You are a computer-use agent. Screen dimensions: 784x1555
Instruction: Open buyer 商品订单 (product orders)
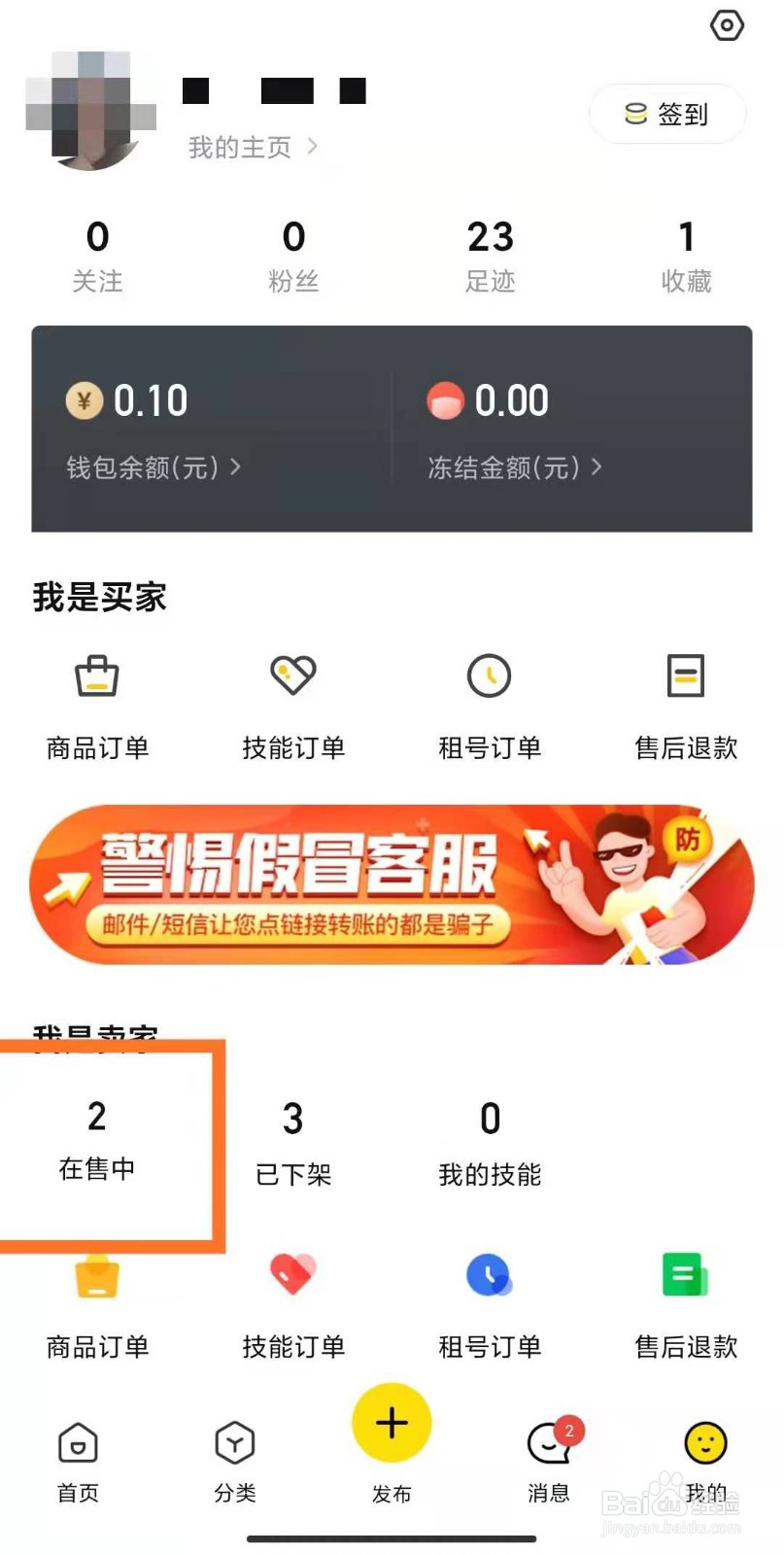click(97, 705)
